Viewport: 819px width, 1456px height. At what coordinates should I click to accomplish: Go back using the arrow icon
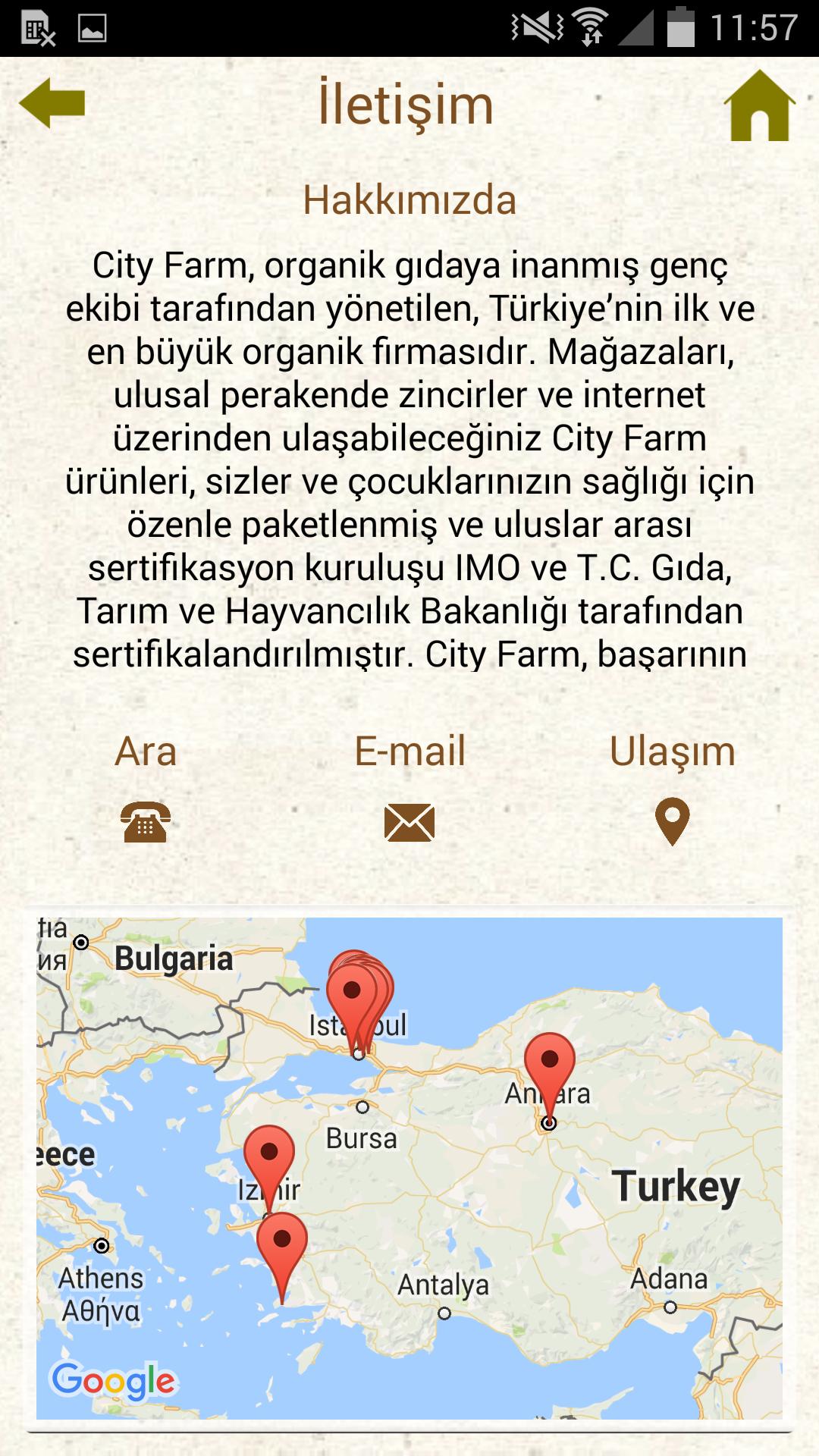(x=52, y=103)
